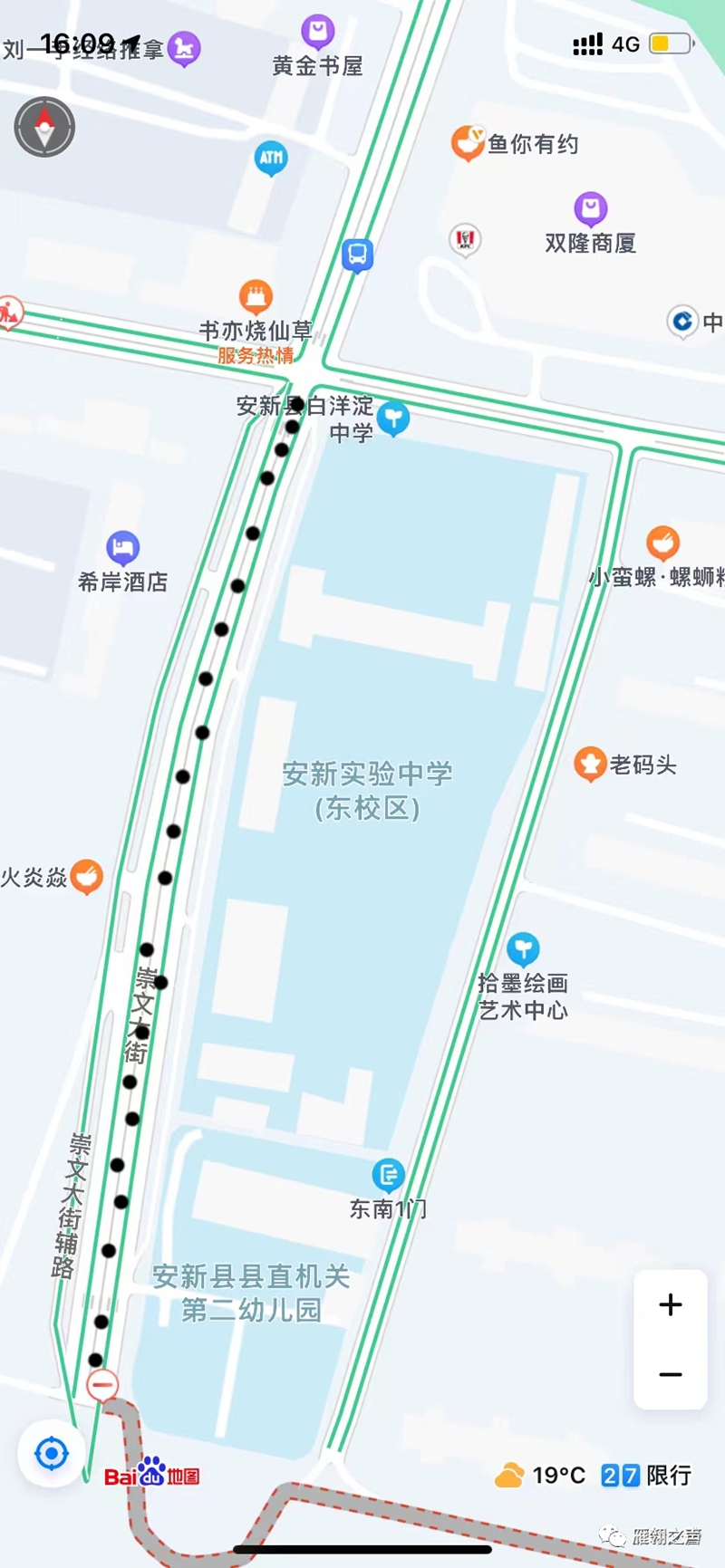Open the 拾墨绘画艺术中心 marker
This screenshot has width=725, height=1568.
pyautogui.click(x=523, y=949)
